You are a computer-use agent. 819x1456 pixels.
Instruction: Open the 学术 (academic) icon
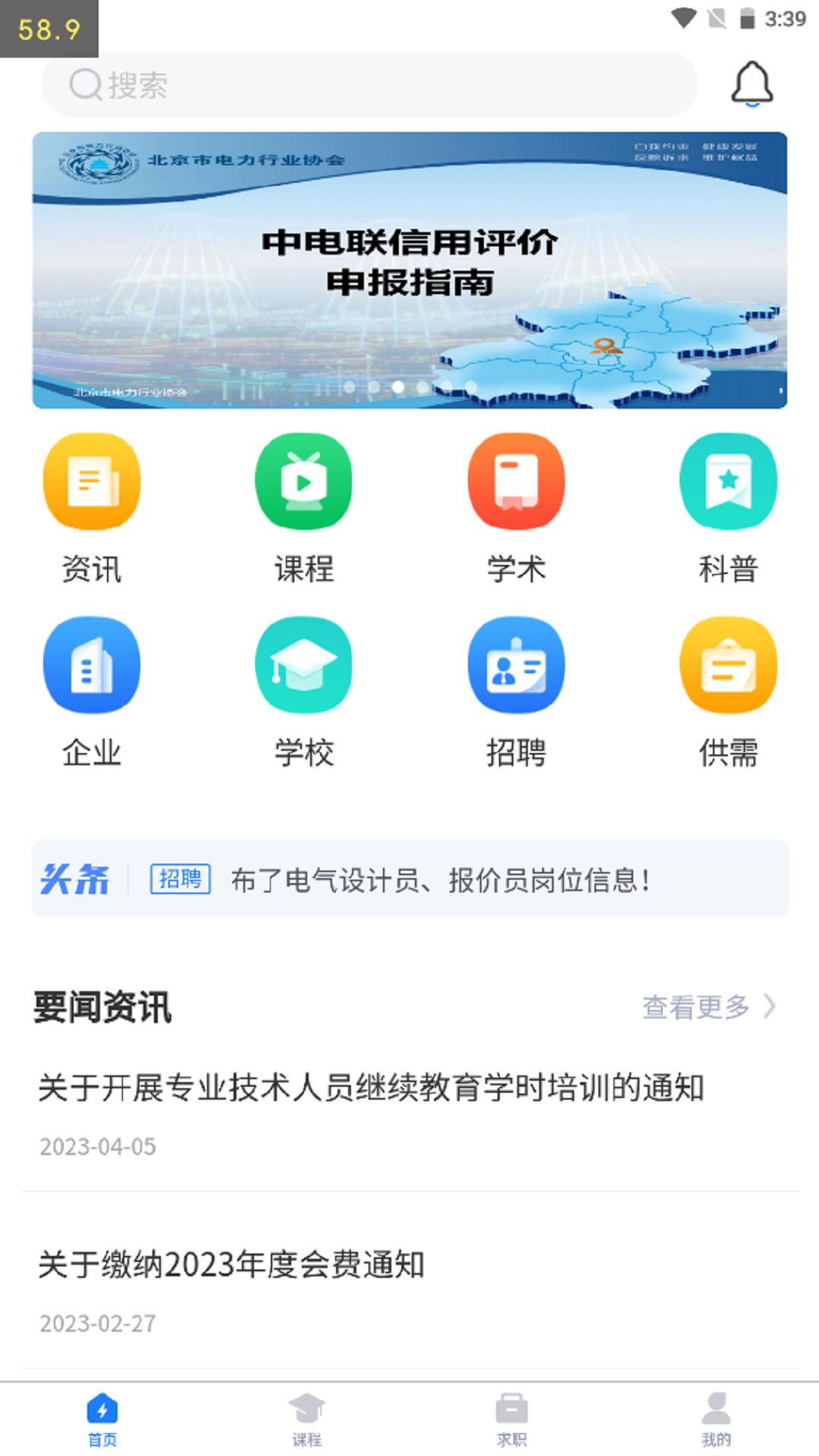tap(516, 481)
